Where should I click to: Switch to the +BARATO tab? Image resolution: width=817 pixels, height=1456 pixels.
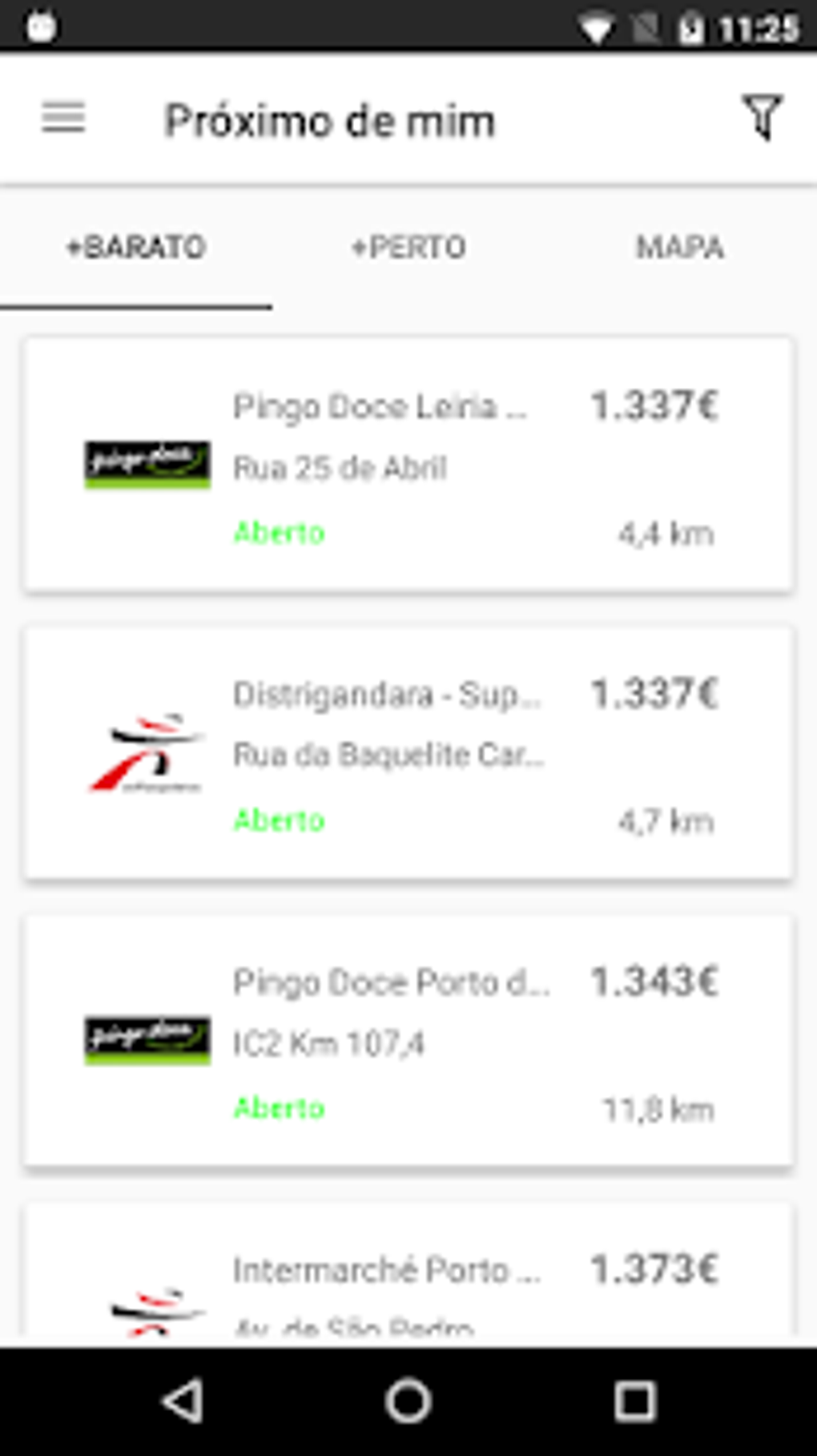[136, 248]
